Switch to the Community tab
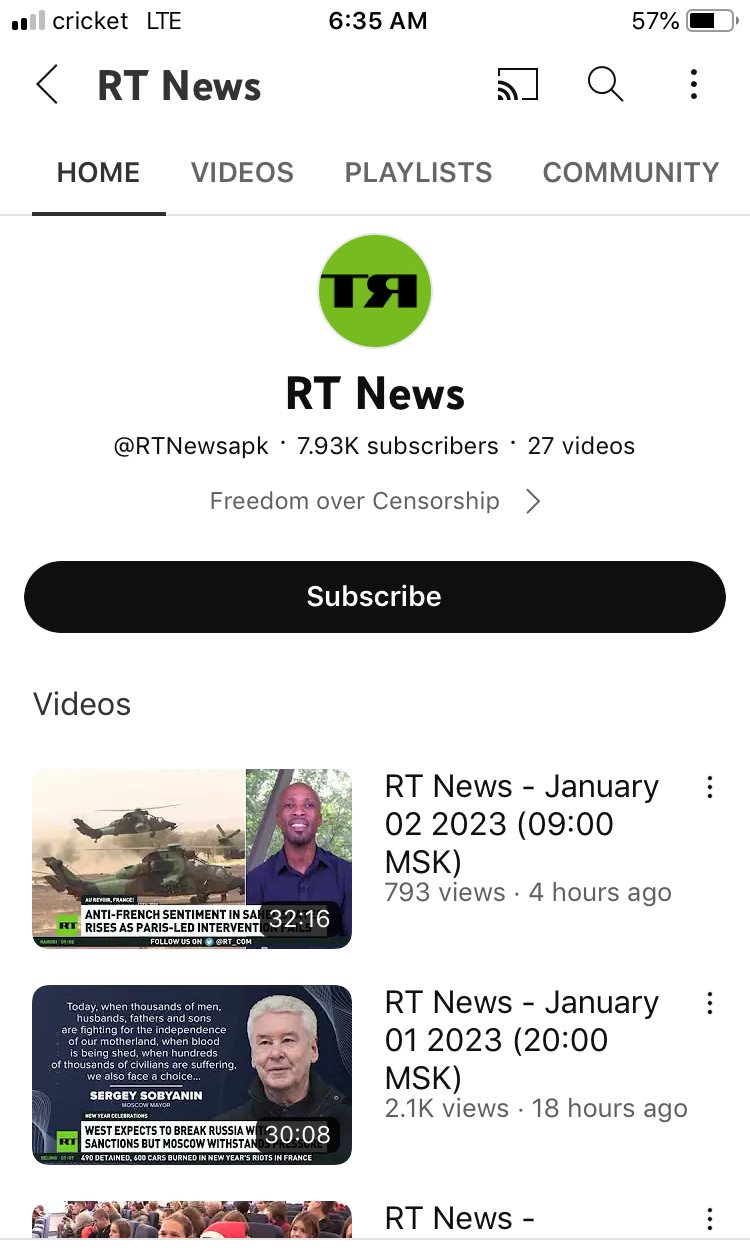This screenshot has height=1248, width=750. click(x=630, y=172)
